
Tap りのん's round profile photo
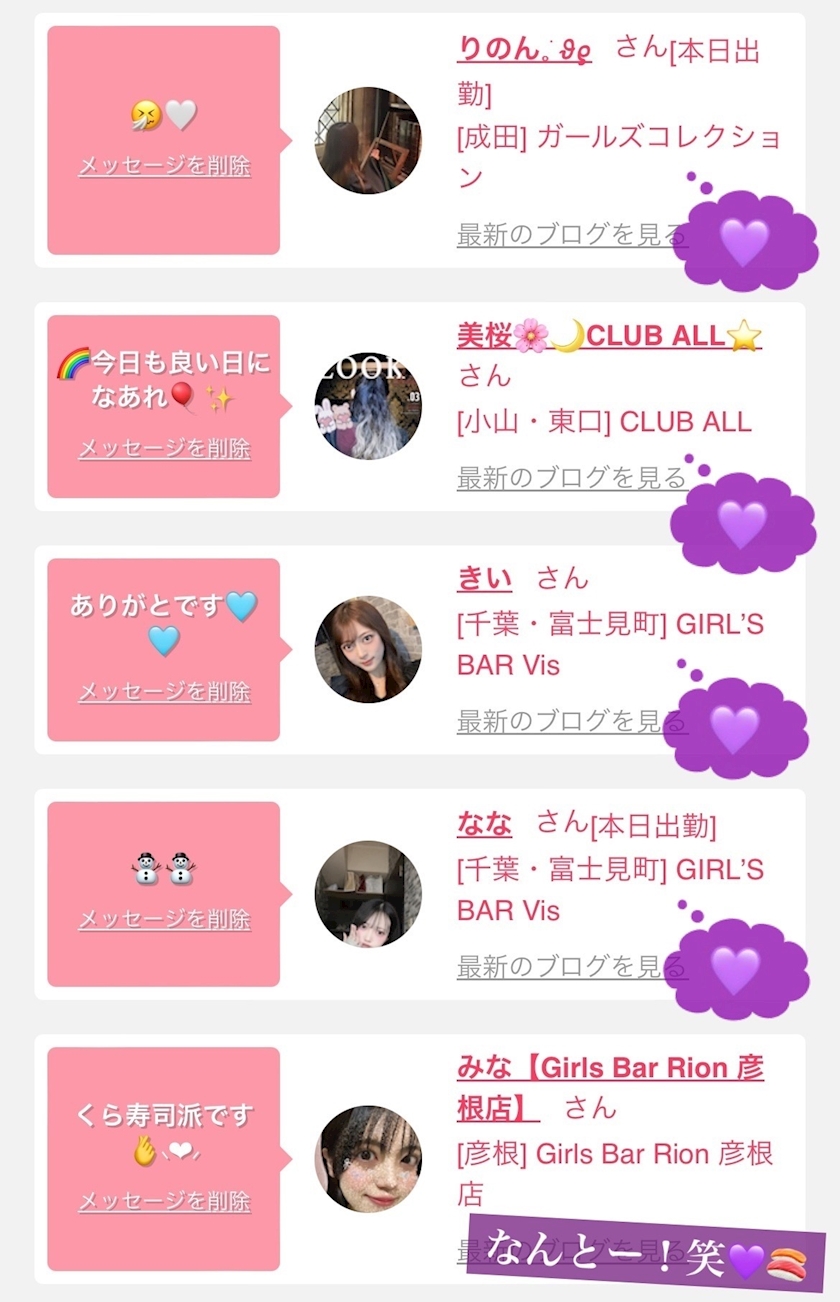pyautogui.click(x=368, y=140)
